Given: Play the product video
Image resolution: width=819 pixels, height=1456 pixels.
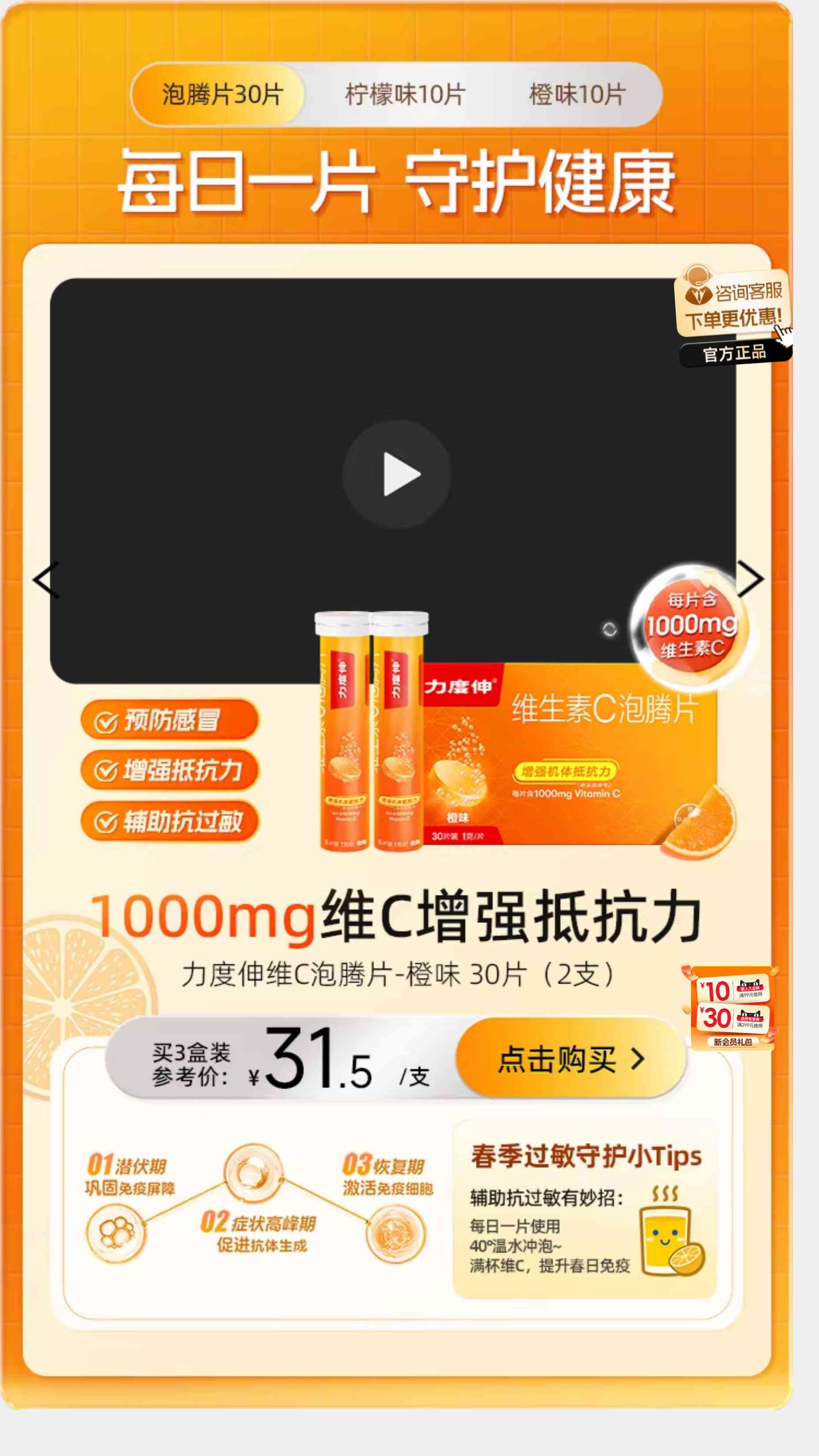Looking at the screenshot, I should pyautogui.click(x=397, y=474).
